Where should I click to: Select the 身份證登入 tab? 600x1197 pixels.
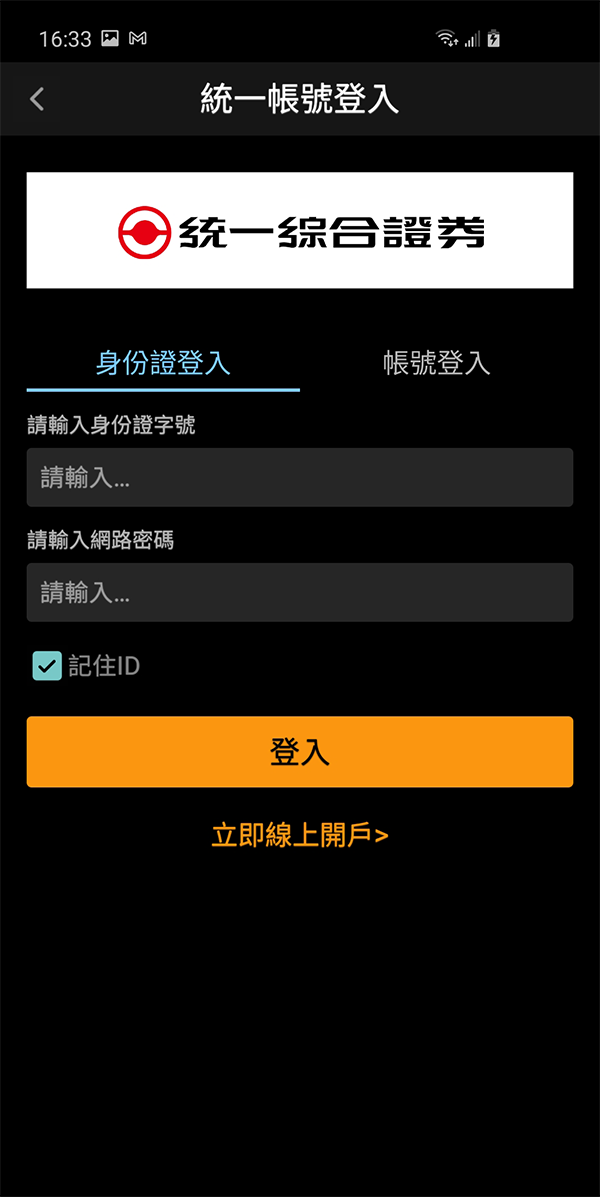163,362
